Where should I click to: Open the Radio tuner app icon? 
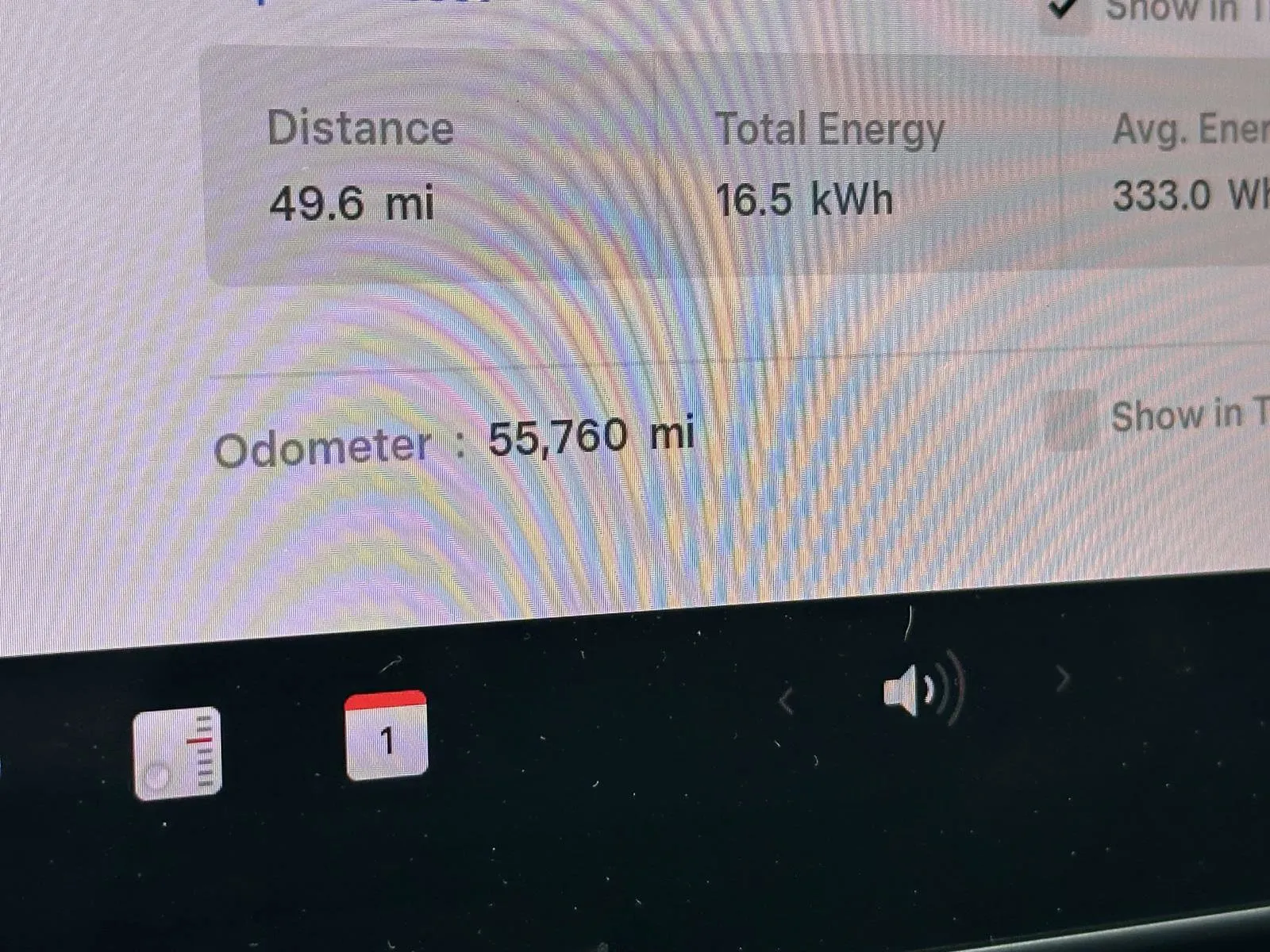coord(178,754)
